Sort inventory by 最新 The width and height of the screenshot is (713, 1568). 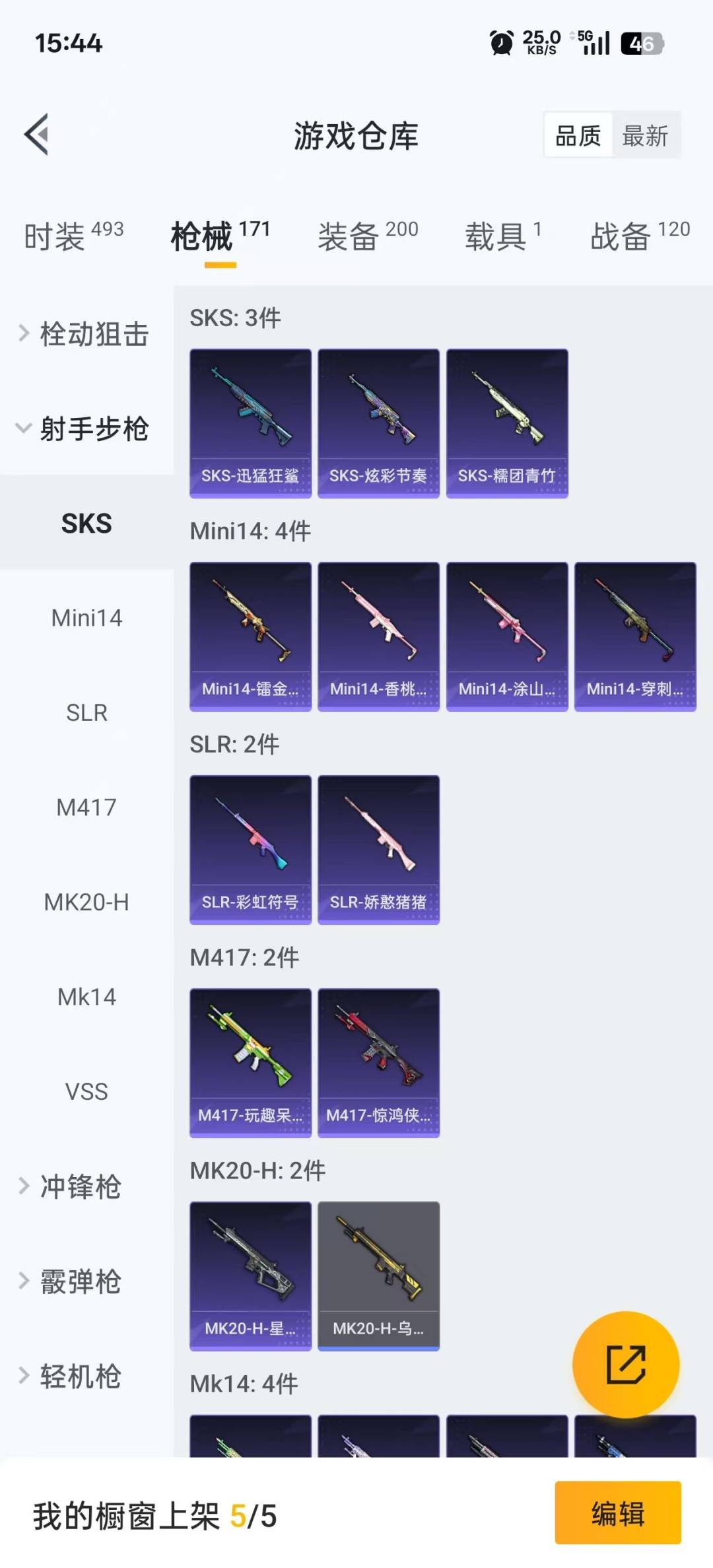645,136
